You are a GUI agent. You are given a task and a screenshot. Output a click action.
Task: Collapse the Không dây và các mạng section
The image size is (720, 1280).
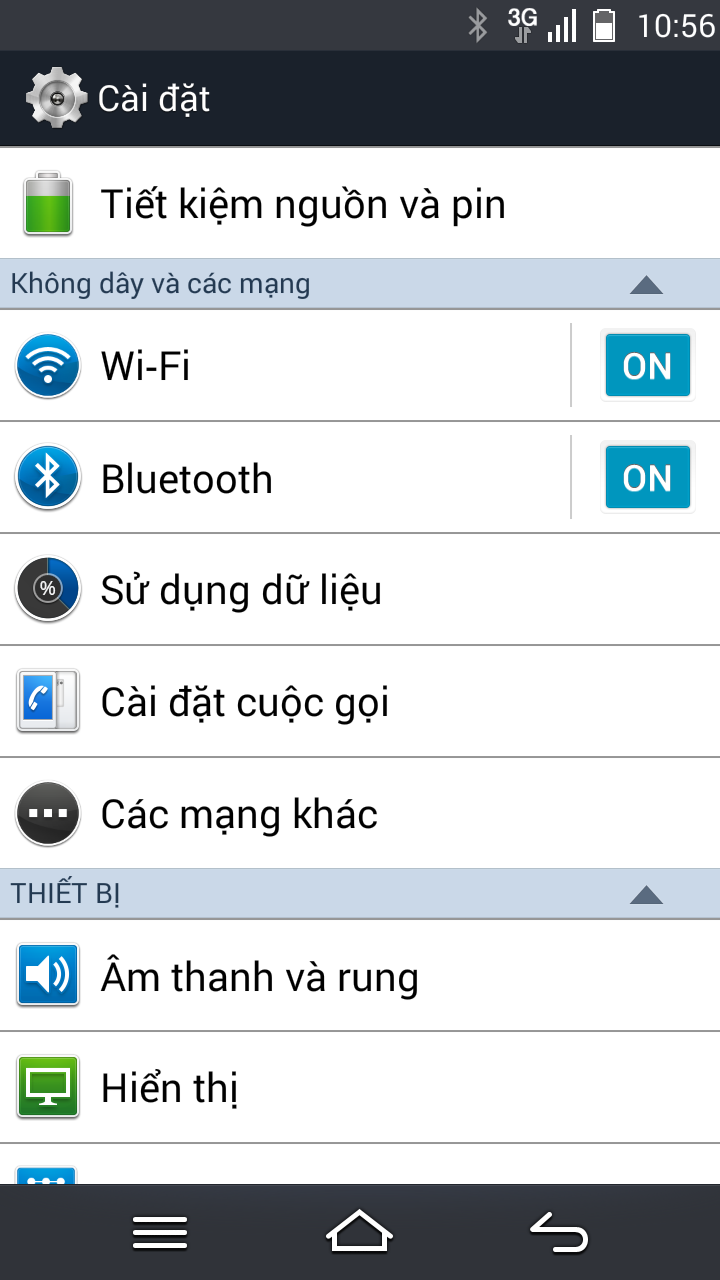[647, 285]
